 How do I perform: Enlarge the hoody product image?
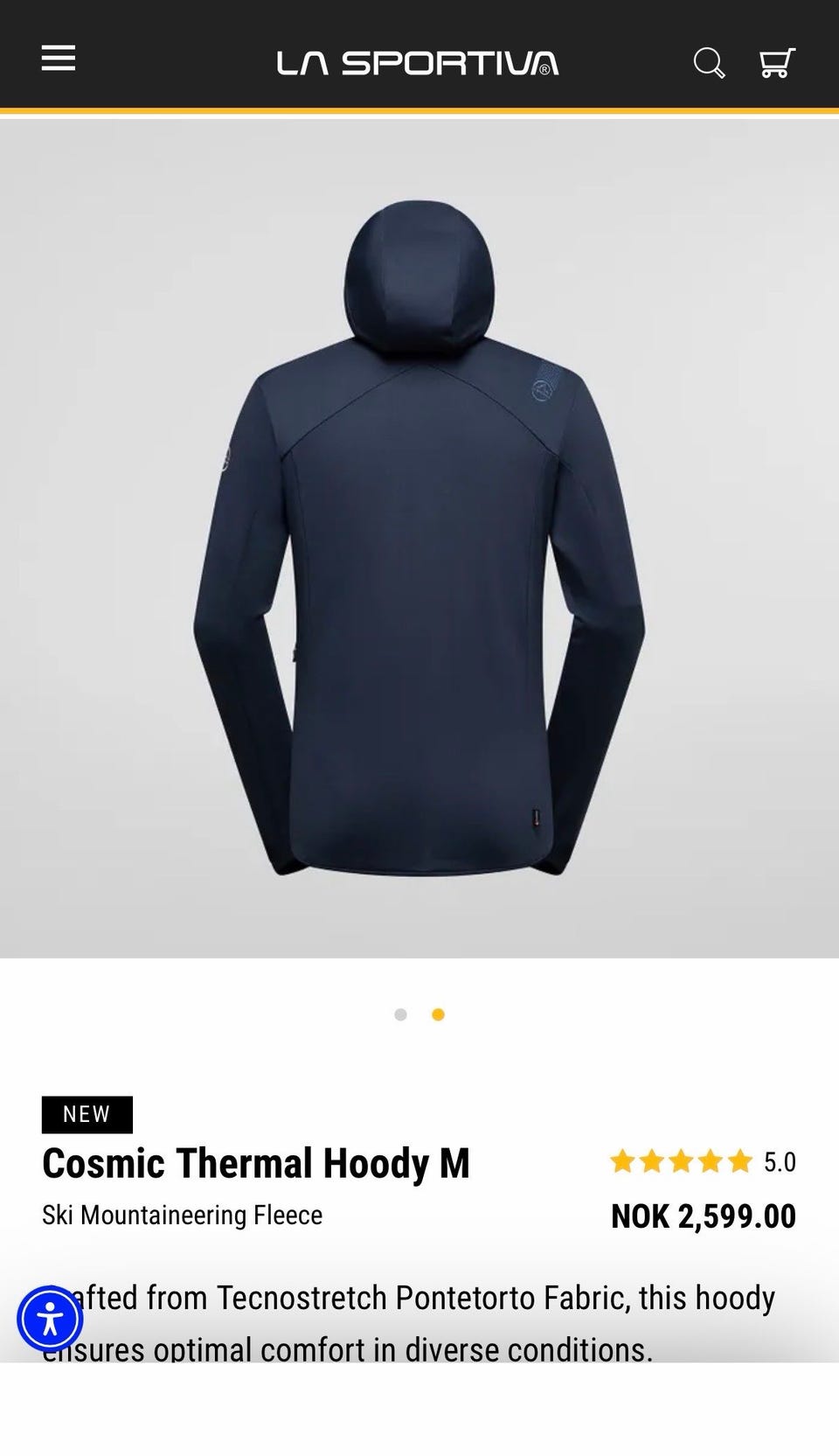point(419,538)
